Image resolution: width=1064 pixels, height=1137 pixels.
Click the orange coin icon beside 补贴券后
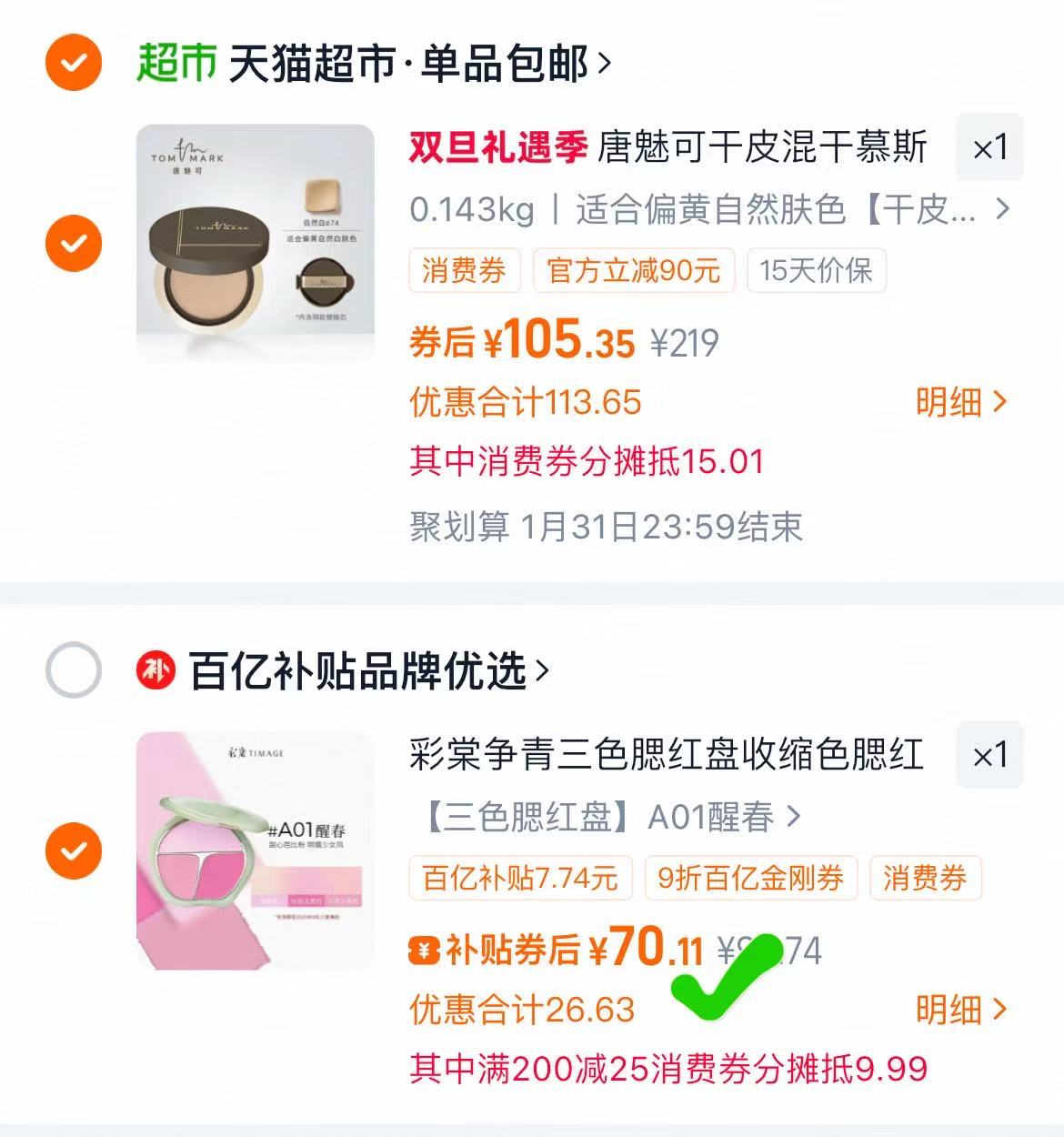(424, 949)
